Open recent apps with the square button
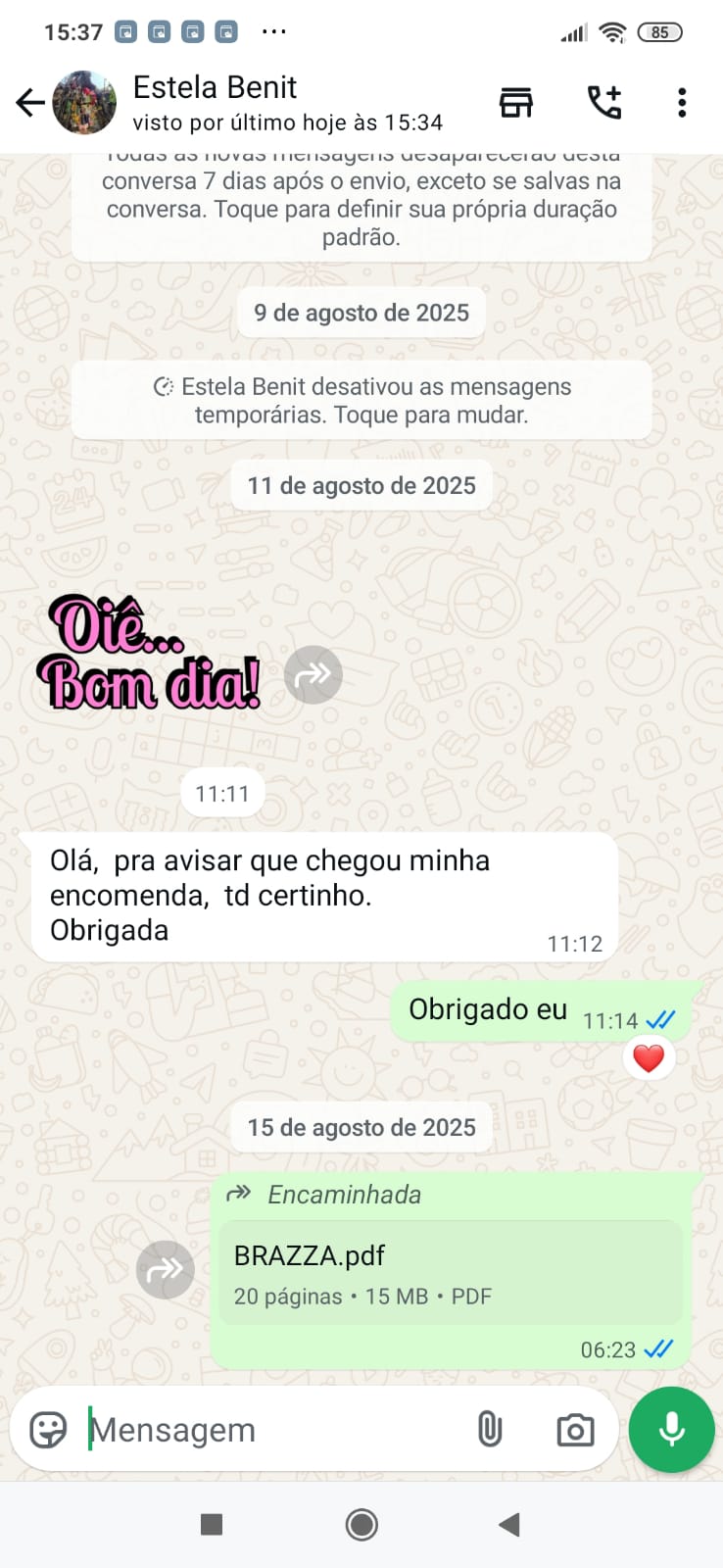This screenshot has height=1568, width=723. (212, 1525)
